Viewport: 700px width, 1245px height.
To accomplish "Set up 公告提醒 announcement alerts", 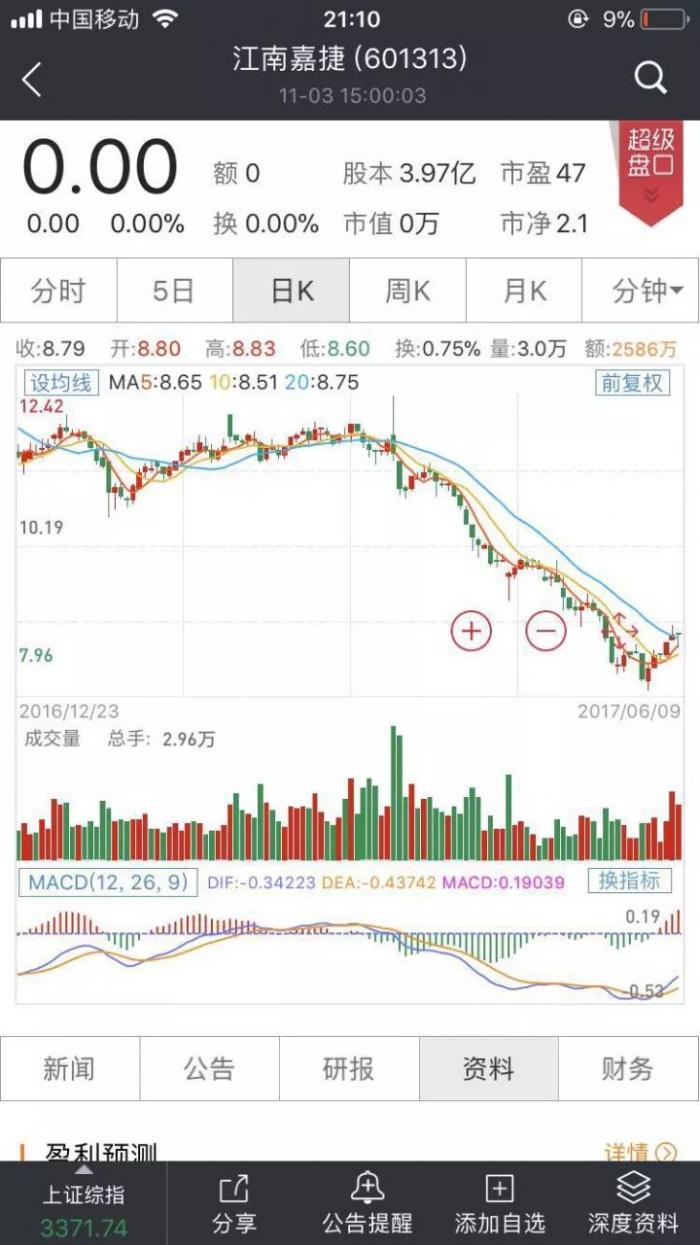I will 367,1203.
